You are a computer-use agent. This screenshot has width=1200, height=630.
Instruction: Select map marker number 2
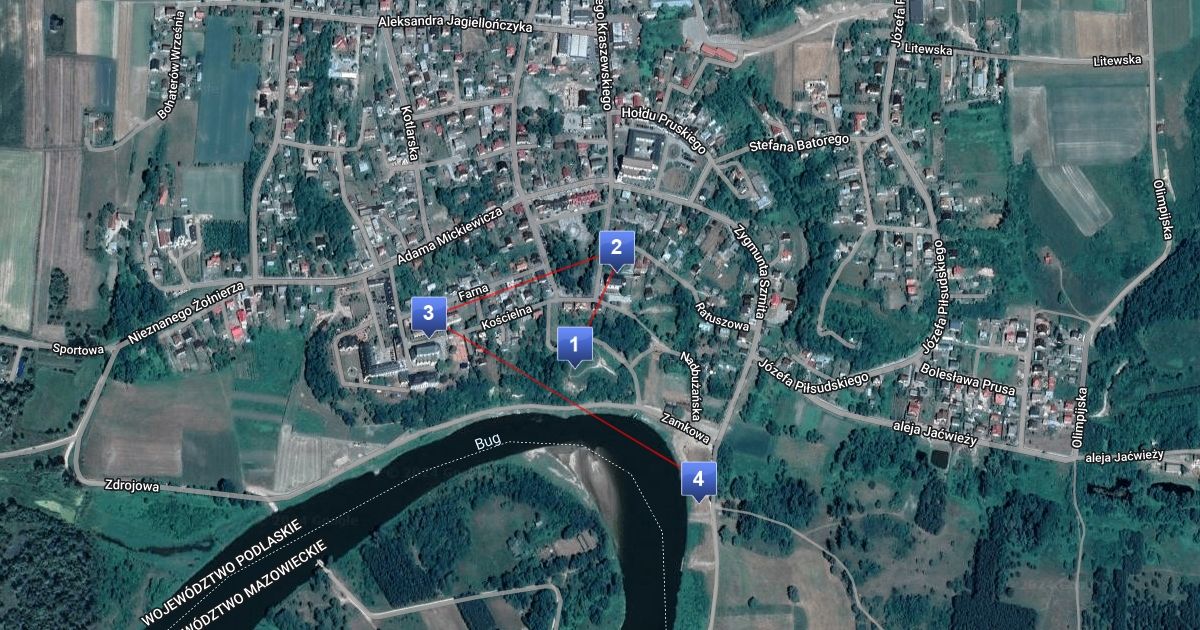[616, 249]
